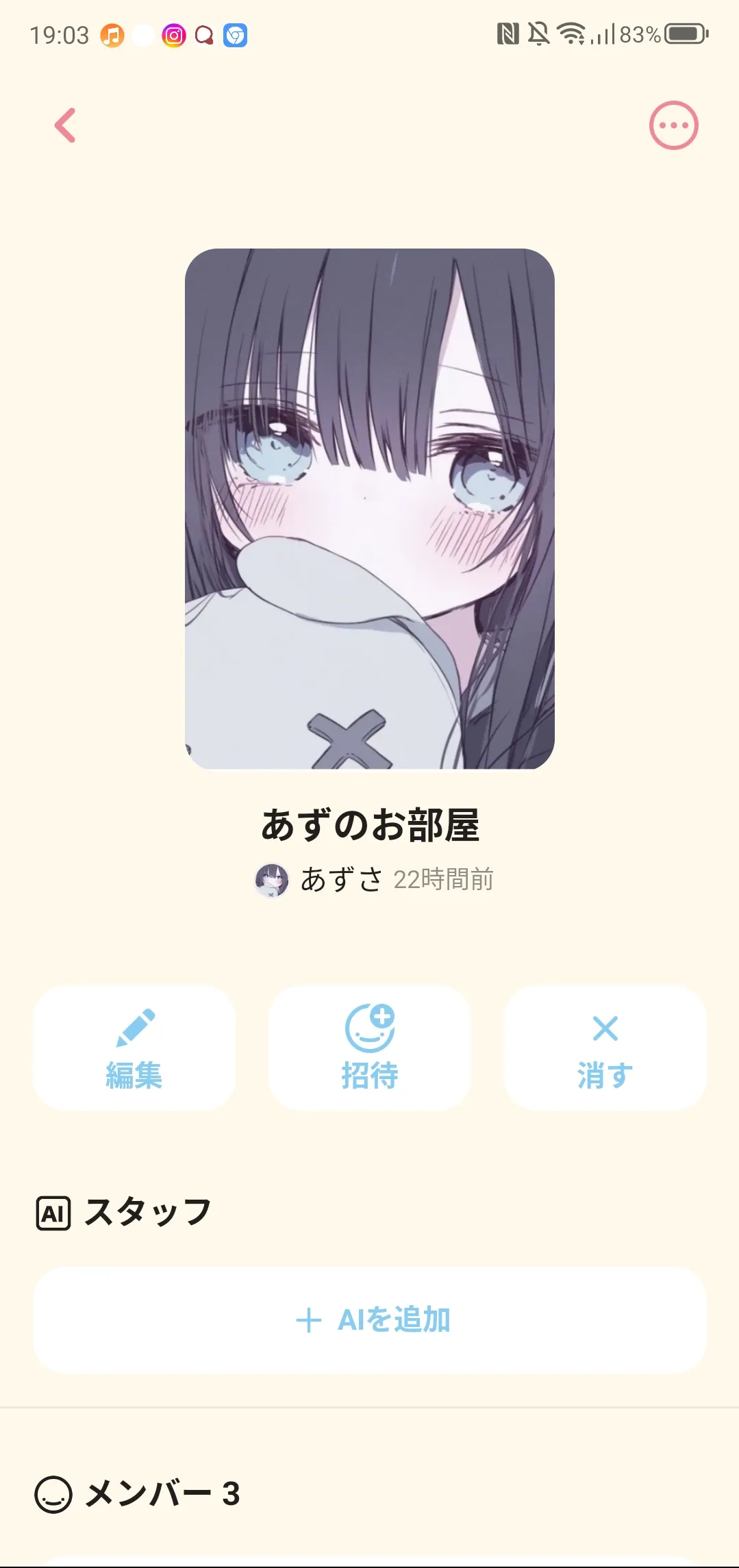
Task: Tap the 編集 edit button
Action: pyautogui.click(x=134, y=1048)
